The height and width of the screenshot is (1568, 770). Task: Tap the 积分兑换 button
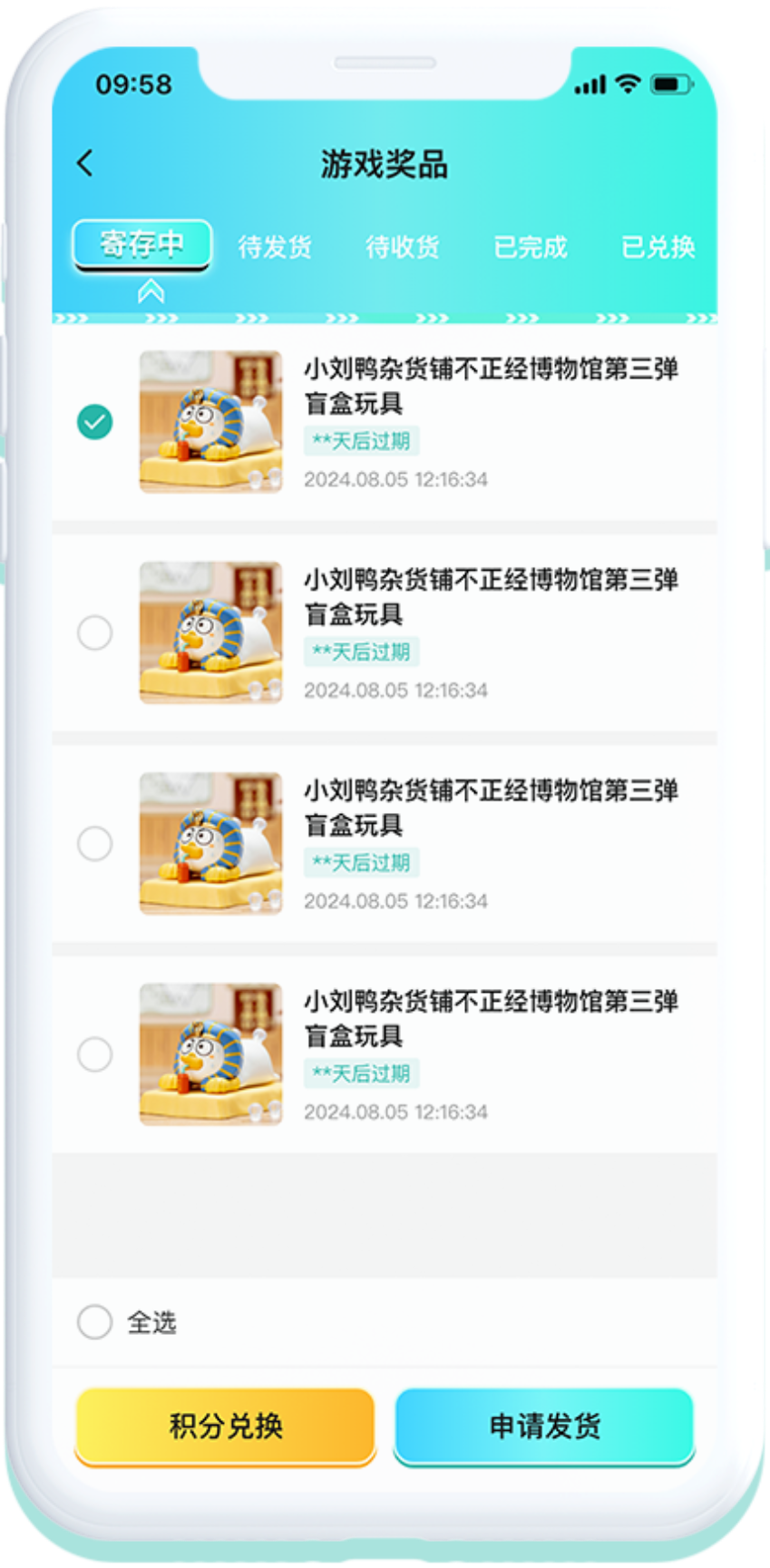[226, 1426]
